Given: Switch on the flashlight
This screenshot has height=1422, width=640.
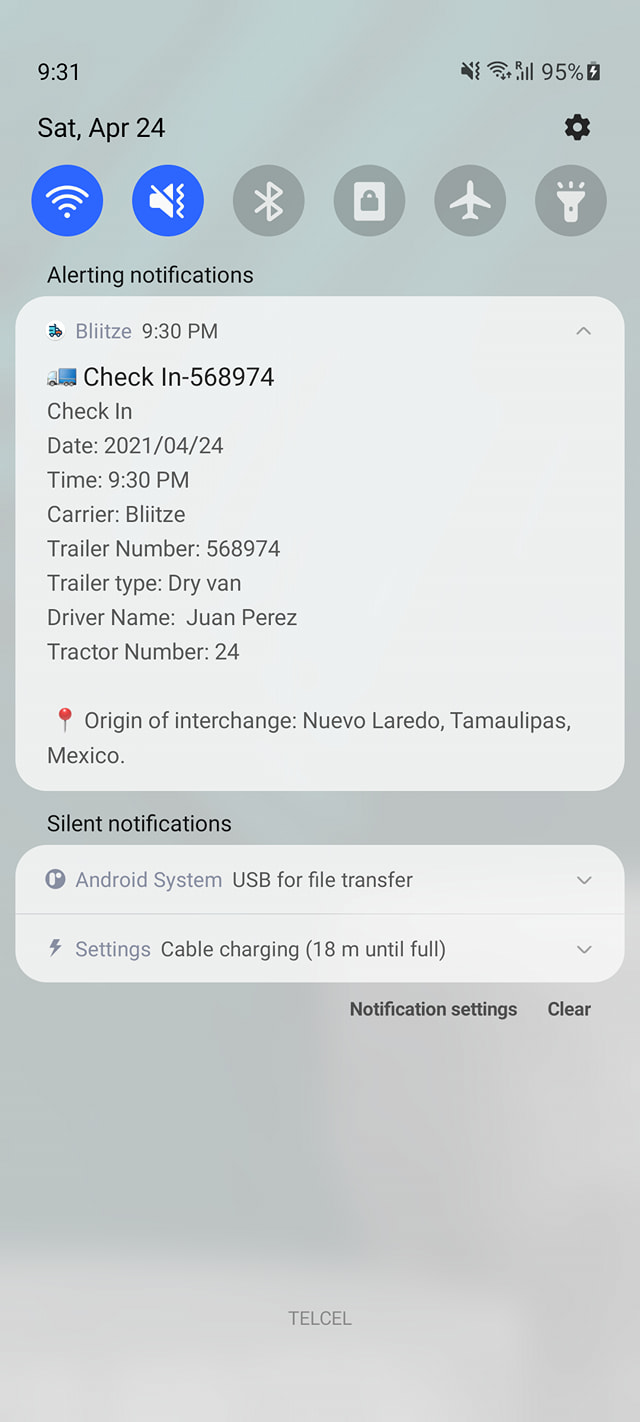Looking at the screenshot, I should pos(571,200).
